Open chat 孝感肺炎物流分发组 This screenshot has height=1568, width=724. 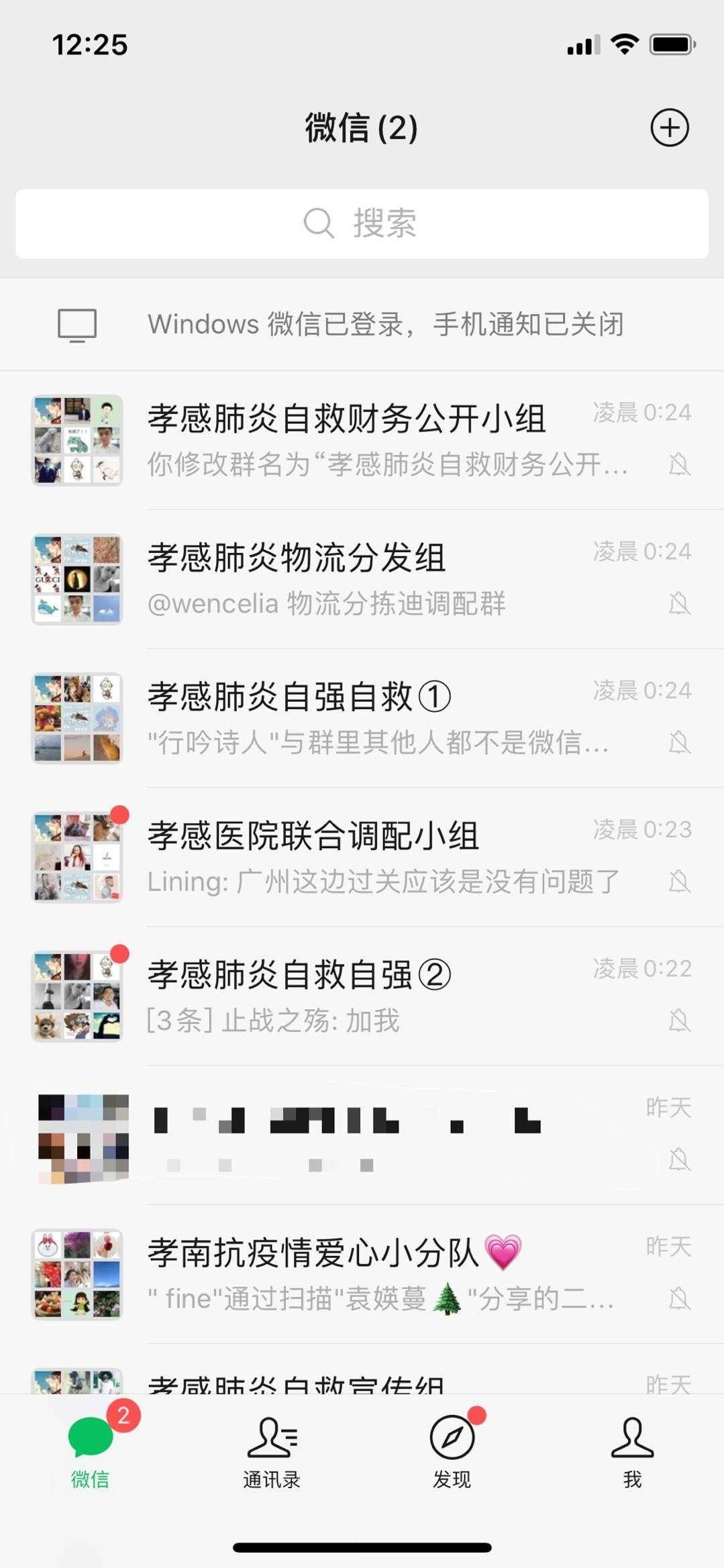(362, 579)
